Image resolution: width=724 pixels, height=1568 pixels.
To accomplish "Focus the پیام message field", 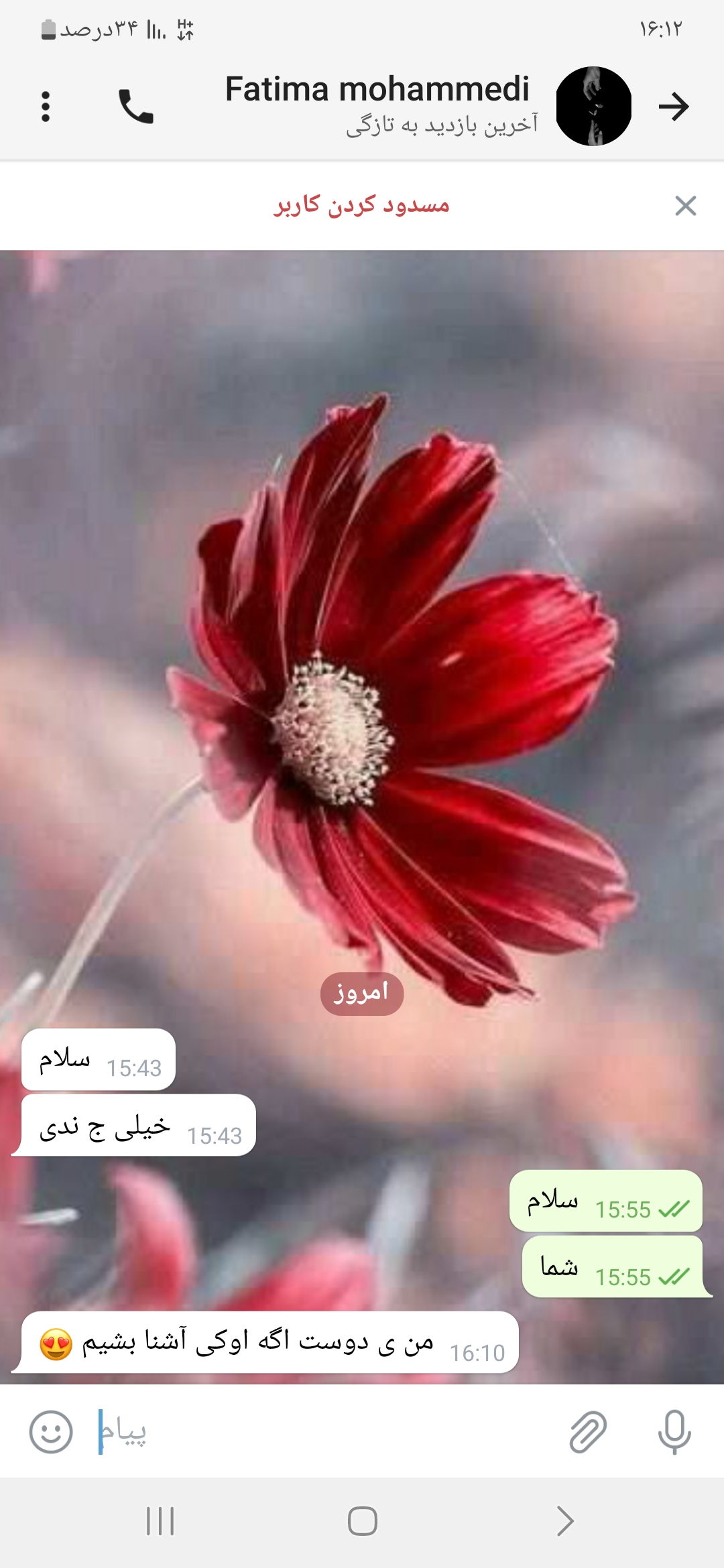I will (322, 1432).
